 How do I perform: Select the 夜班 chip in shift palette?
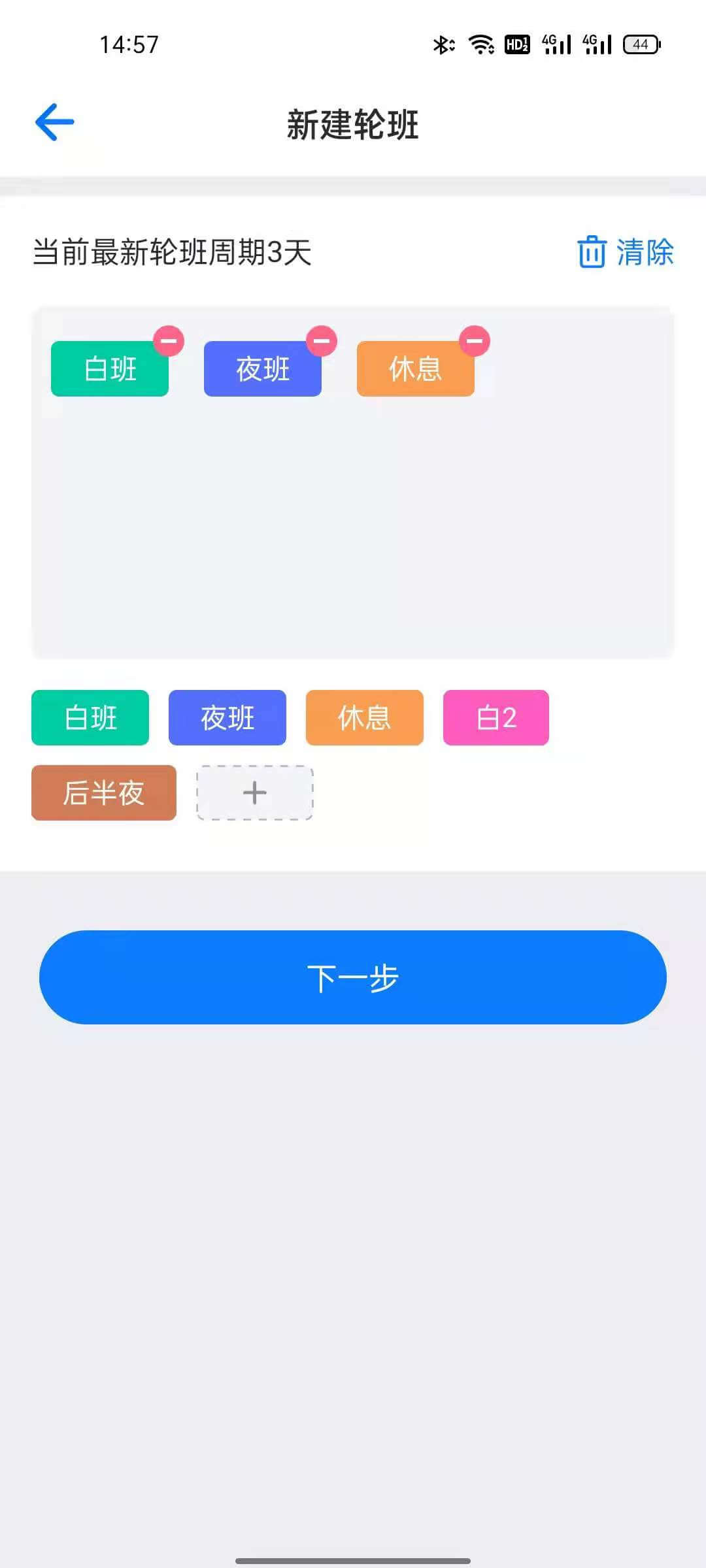coord(227,717)
